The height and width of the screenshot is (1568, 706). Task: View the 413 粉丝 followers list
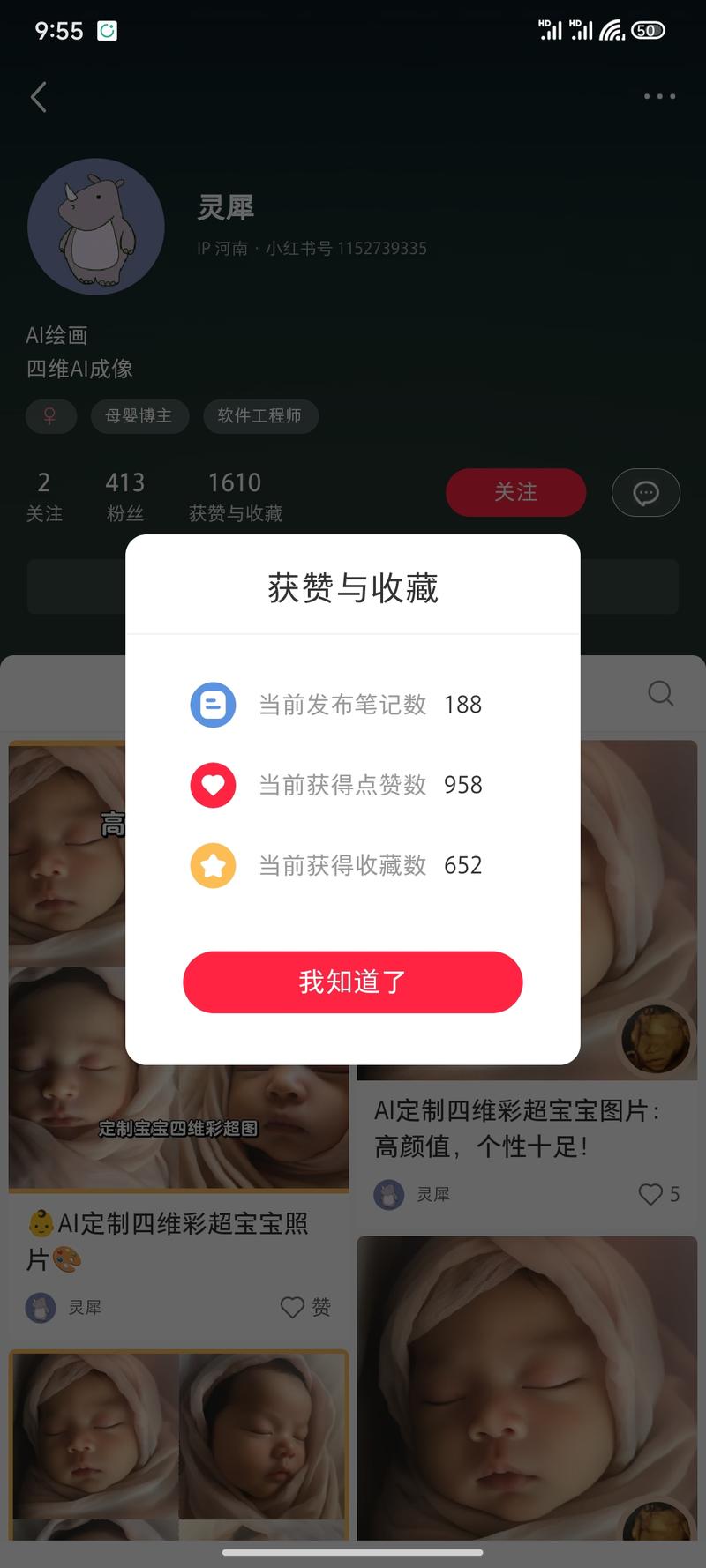point(124,496)
